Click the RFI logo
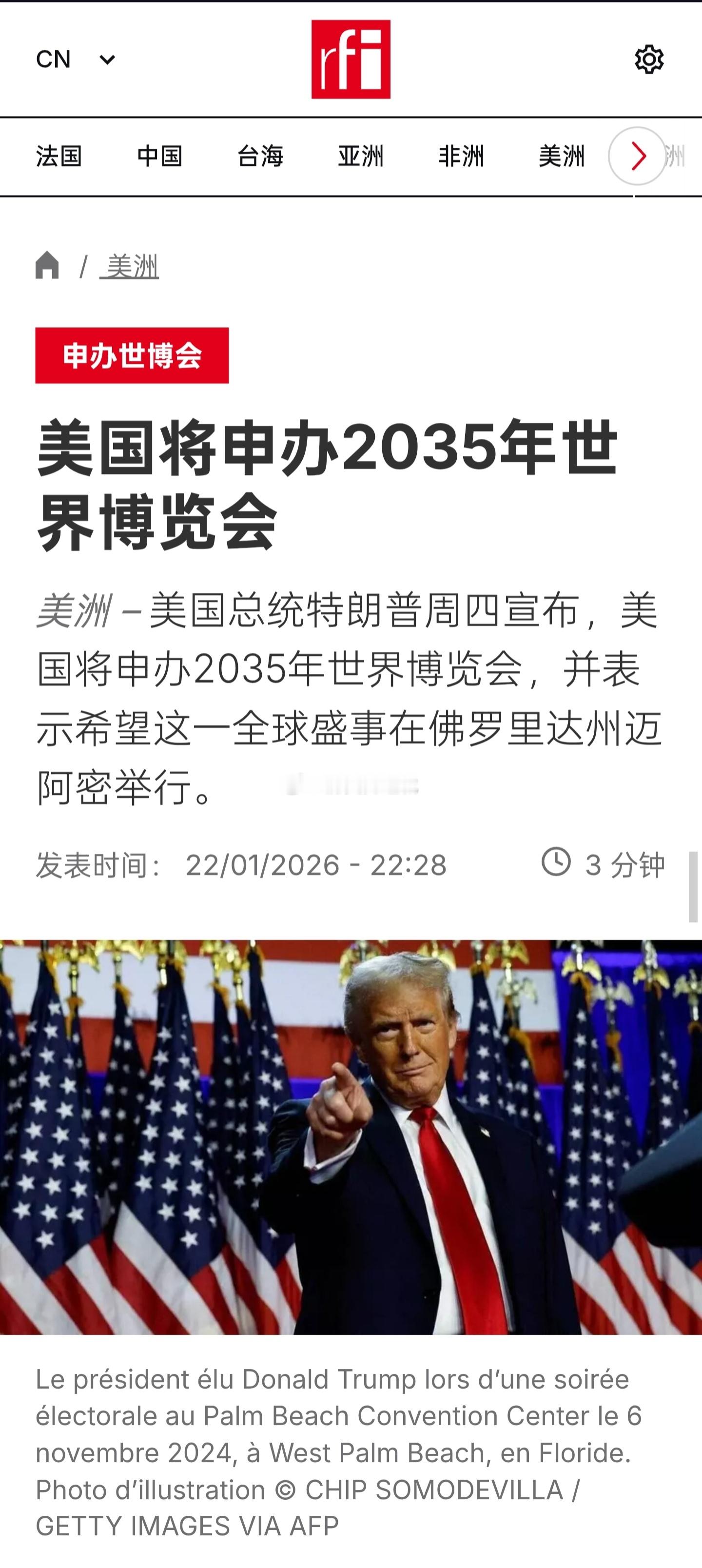Image resolution: width=702 pixels, height=1568 pixels. tap(351, 58)
